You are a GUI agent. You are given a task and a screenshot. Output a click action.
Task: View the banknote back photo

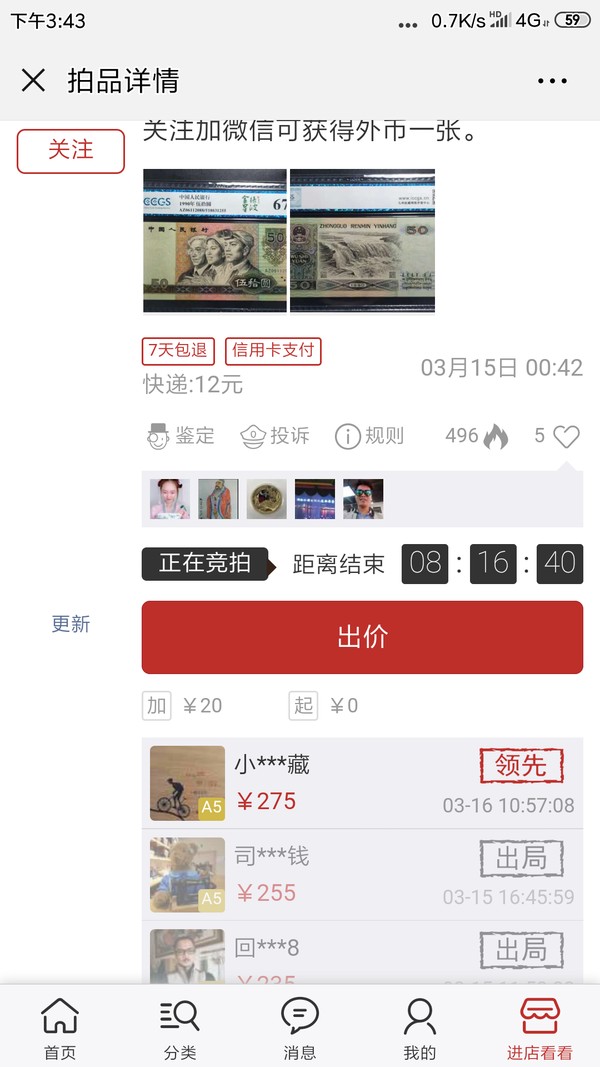pyautogui.click(x=363, y=240)
